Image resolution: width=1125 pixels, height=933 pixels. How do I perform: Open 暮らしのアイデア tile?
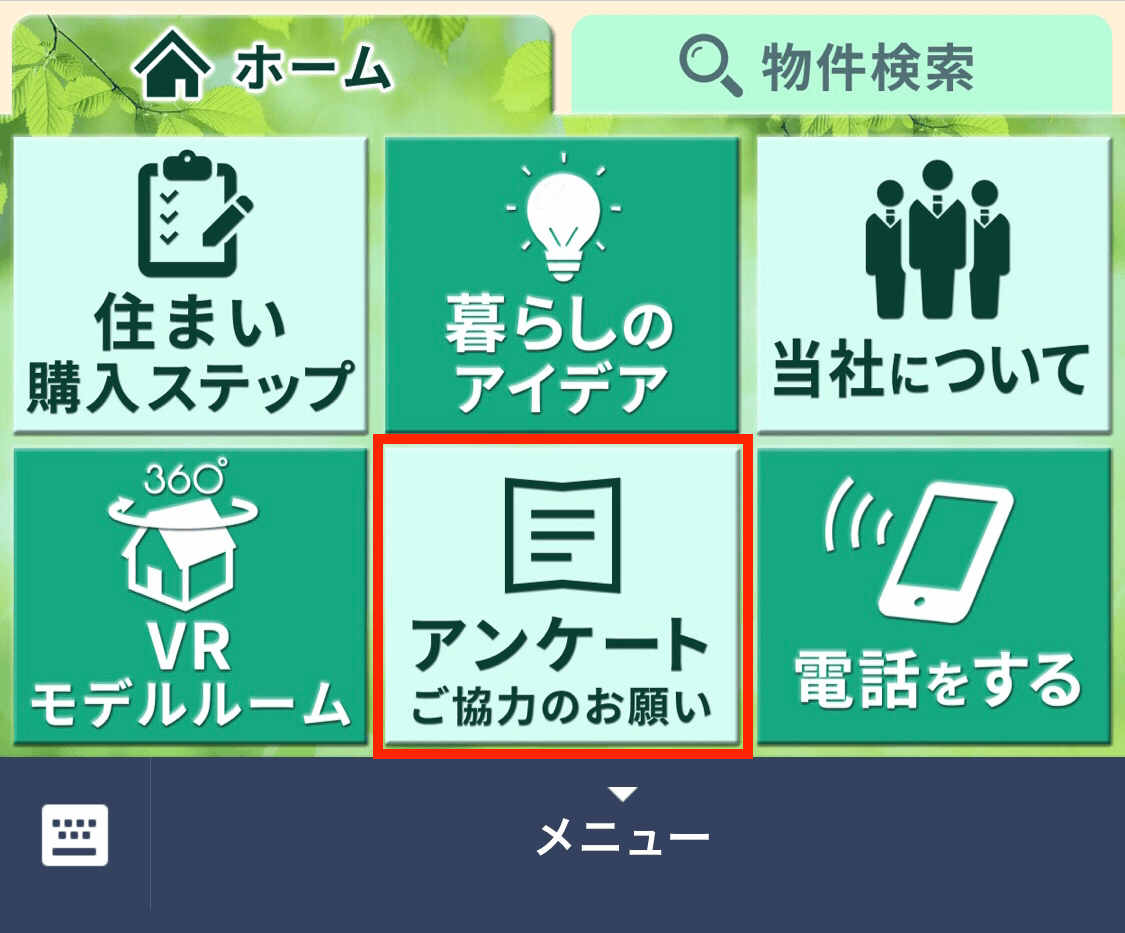pyautogui.click(x=561, y=284)
